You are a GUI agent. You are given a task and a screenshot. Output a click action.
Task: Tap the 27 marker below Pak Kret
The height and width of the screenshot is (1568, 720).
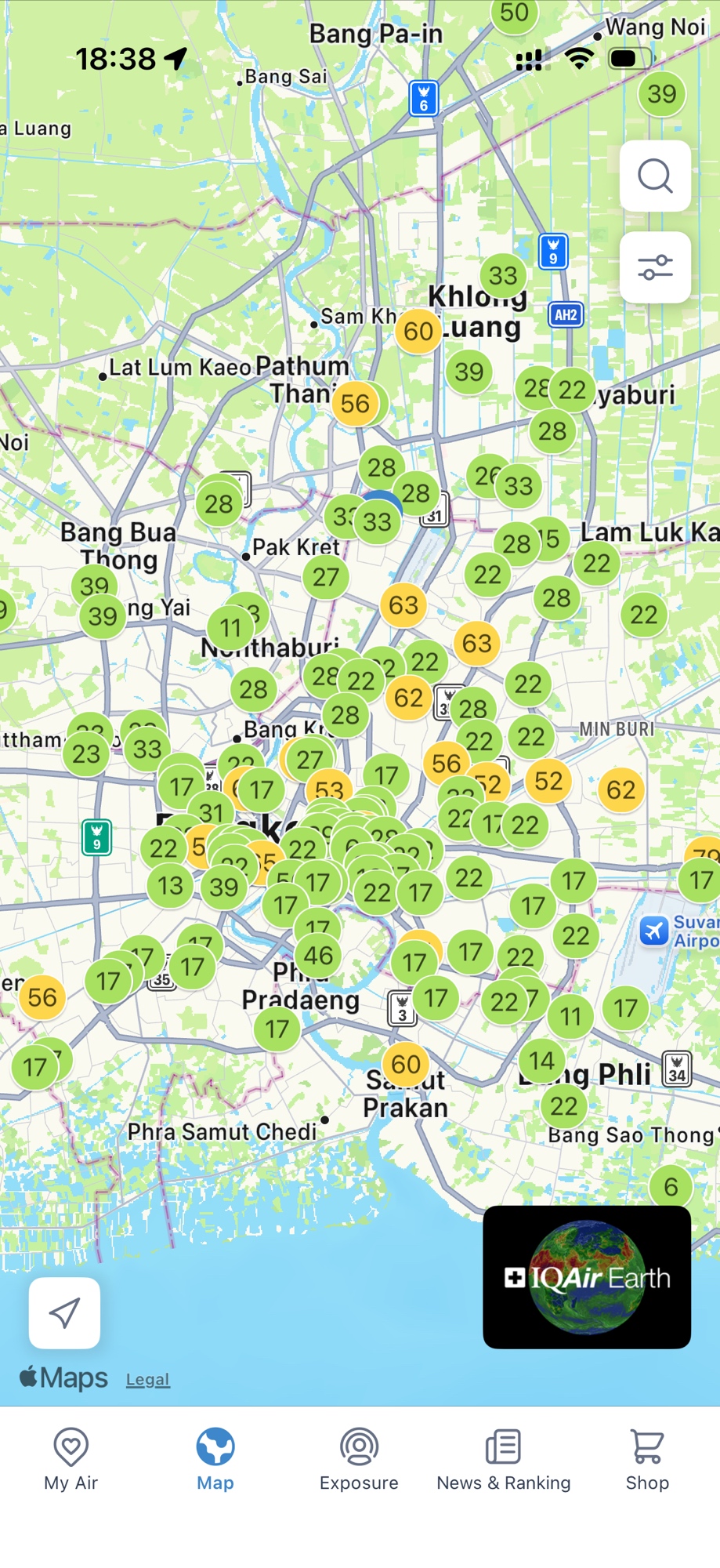pos(325,577)
